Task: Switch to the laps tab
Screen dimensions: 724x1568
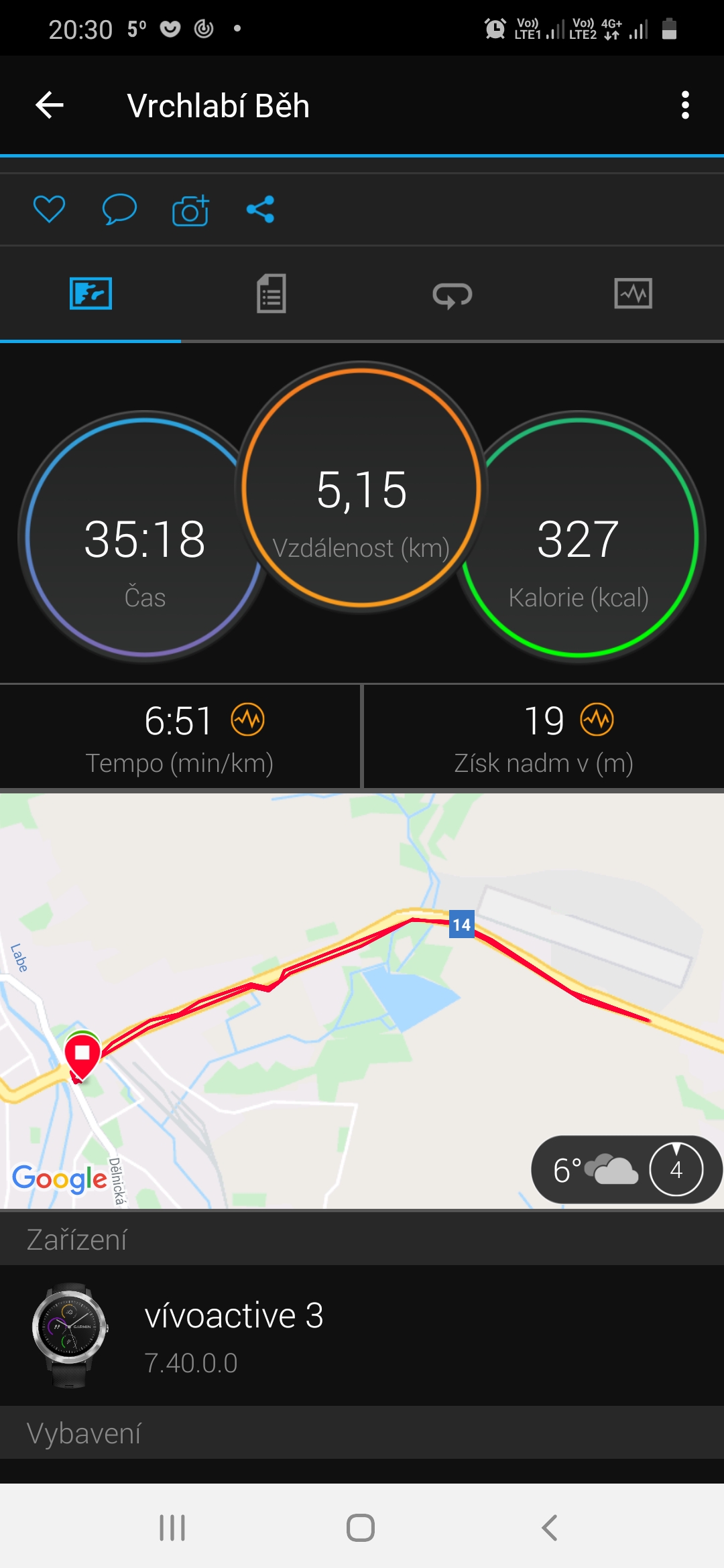Action: click(x=452, y=295)
